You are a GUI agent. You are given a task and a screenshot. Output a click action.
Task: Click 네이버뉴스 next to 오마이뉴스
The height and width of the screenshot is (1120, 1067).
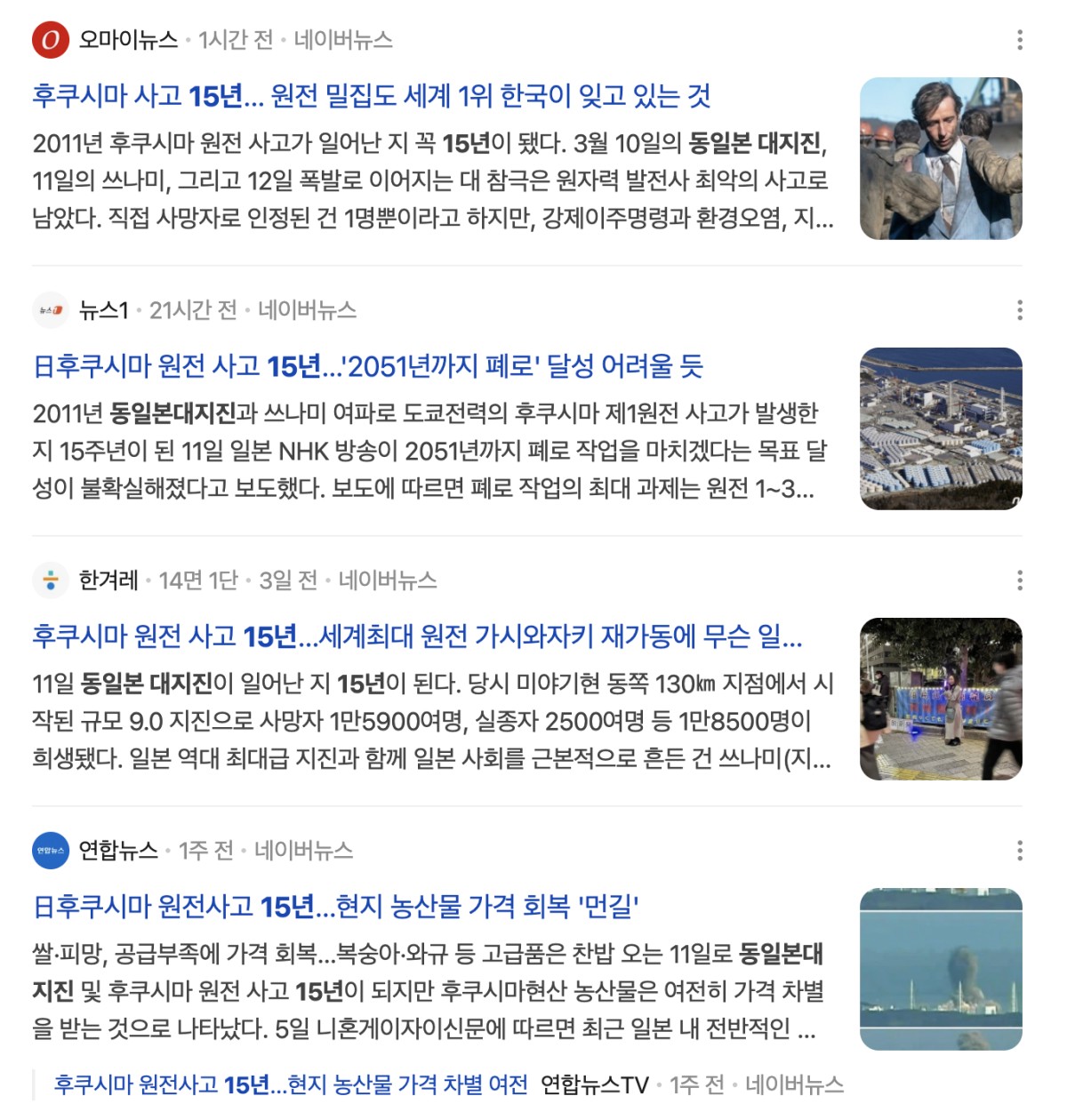[x=343, y=38]
